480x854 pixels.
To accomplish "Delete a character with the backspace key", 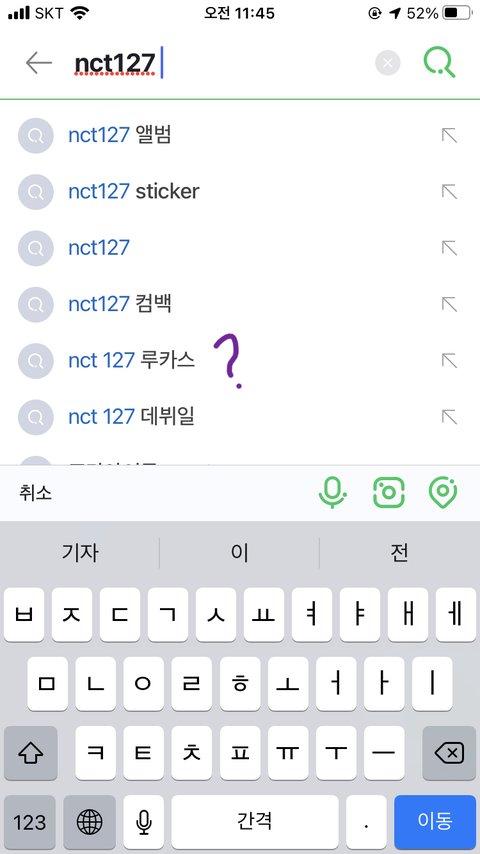I will point(449,753).
